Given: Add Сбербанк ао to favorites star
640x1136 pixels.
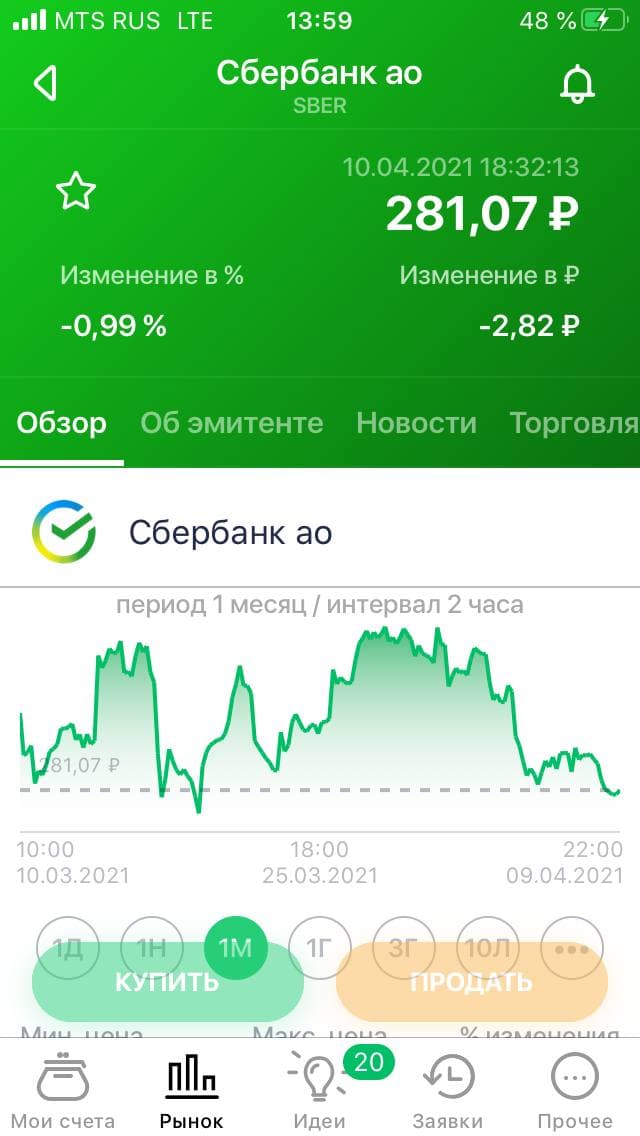Looking at the screenshot, I should (x=75, y=191).
